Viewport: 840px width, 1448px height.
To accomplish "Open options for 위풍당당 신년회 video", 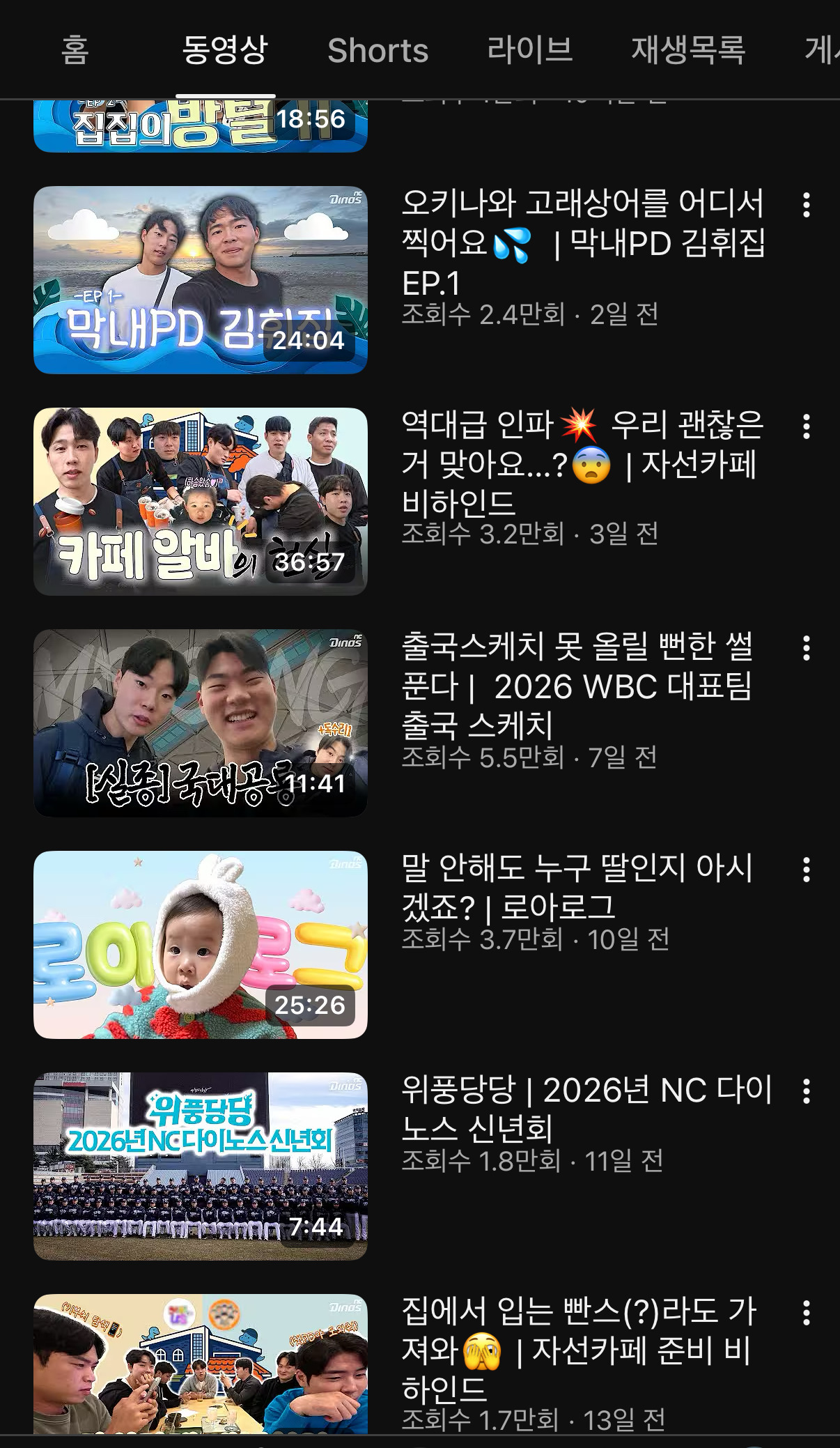I will coord(806,1091).
